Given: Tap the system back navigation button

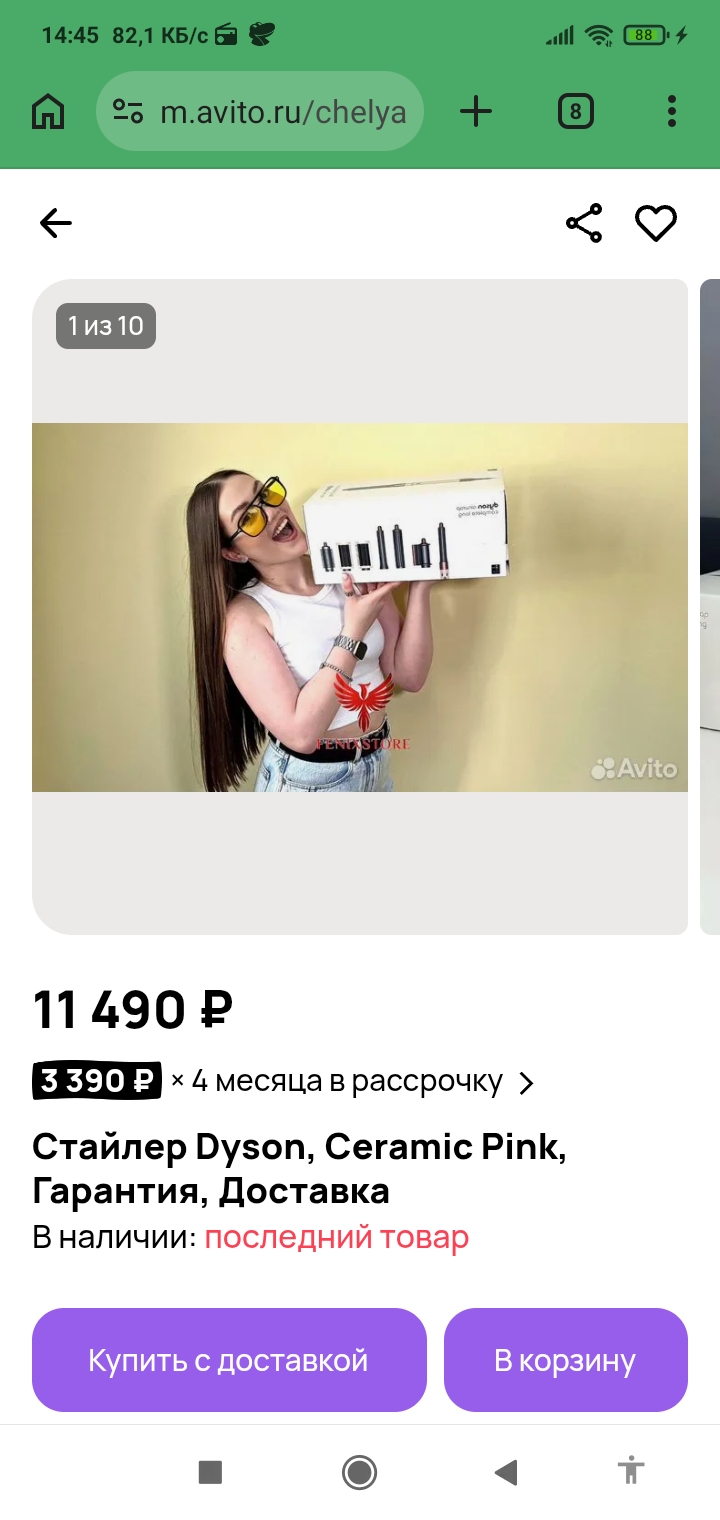Looking at the screenshot, I should point(506,1471).
